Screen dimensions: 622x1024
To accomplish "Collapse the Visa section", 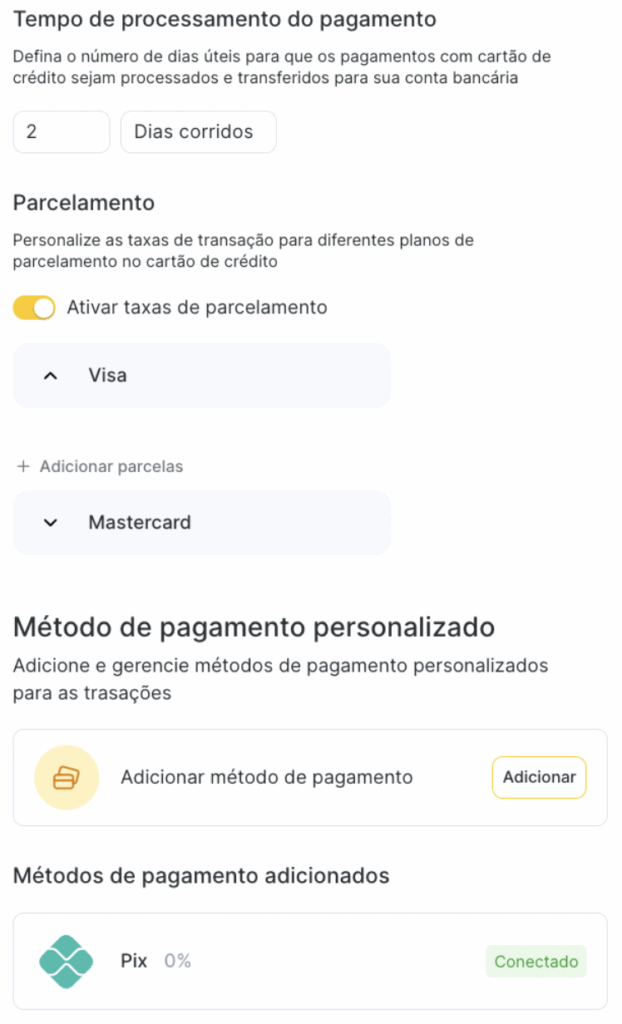I will click(202, 376).
